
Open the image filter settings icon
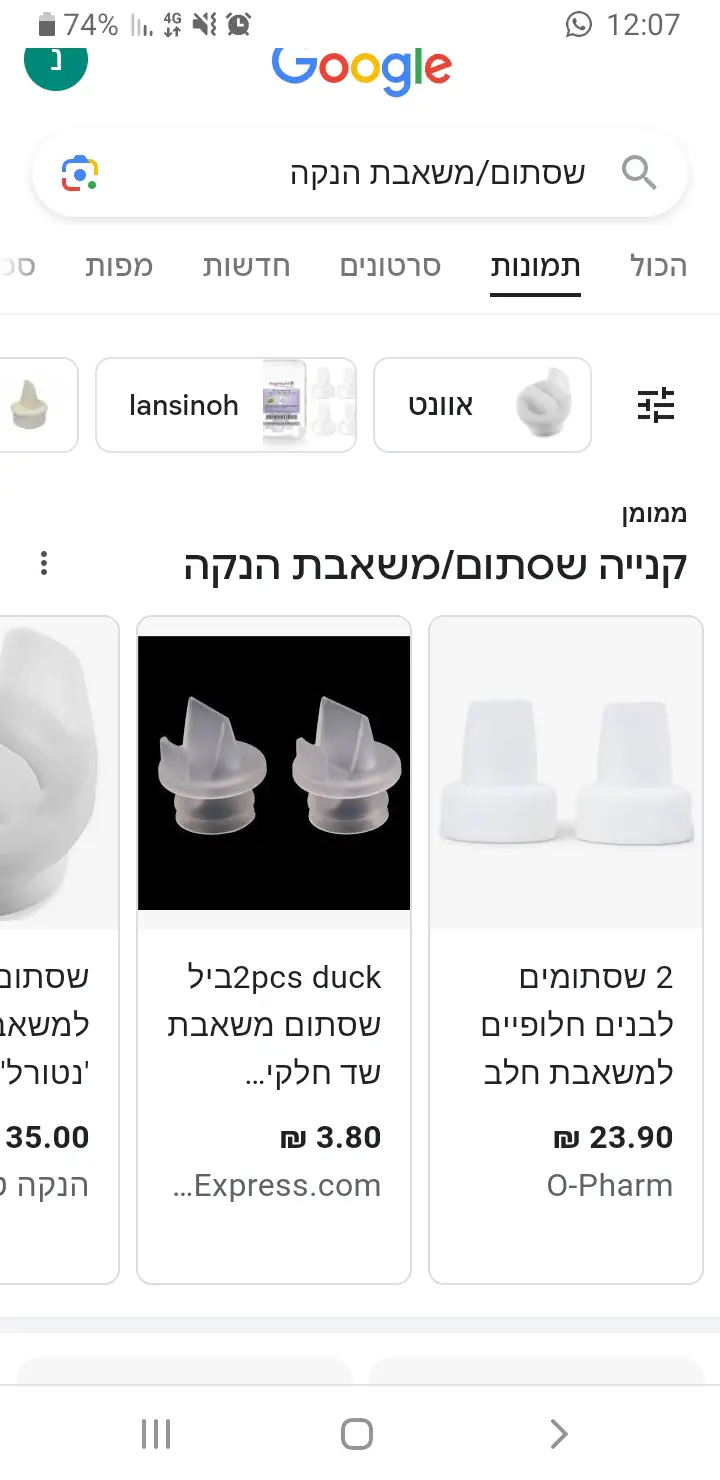click(x=656, y=405)
